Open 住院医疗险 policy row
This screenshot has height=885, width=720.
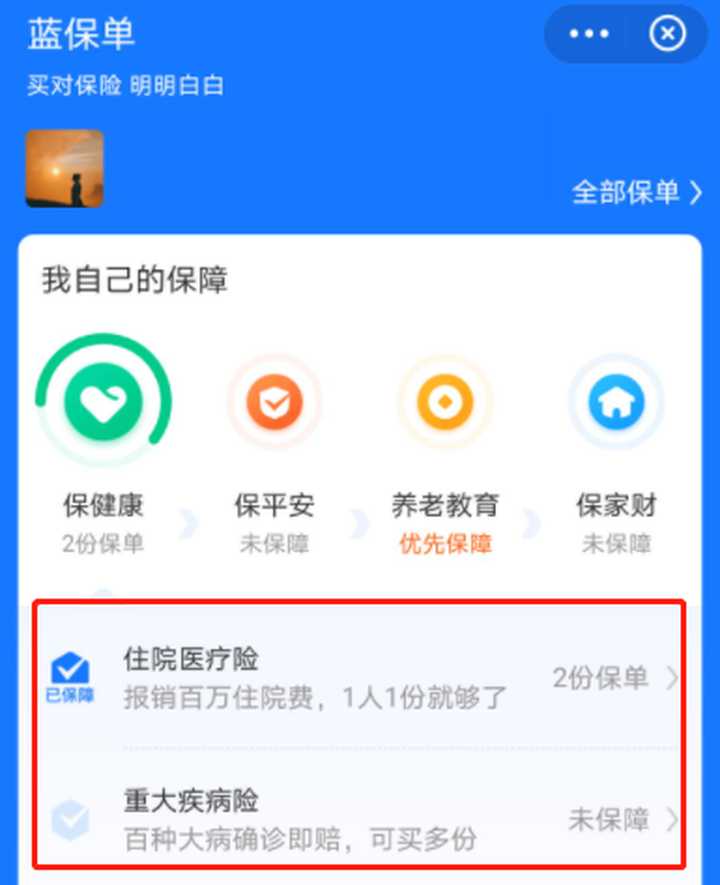(x=360, y=677)
